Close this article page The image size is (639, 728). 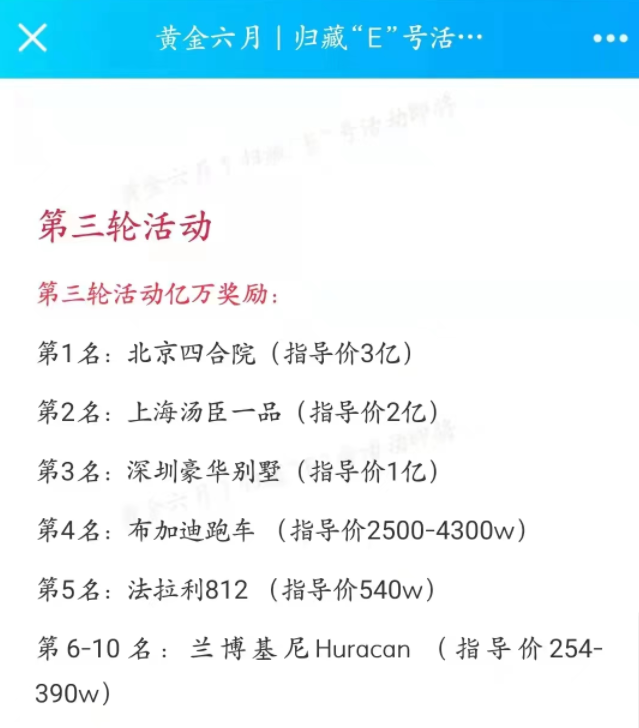(x=32, y=38)
